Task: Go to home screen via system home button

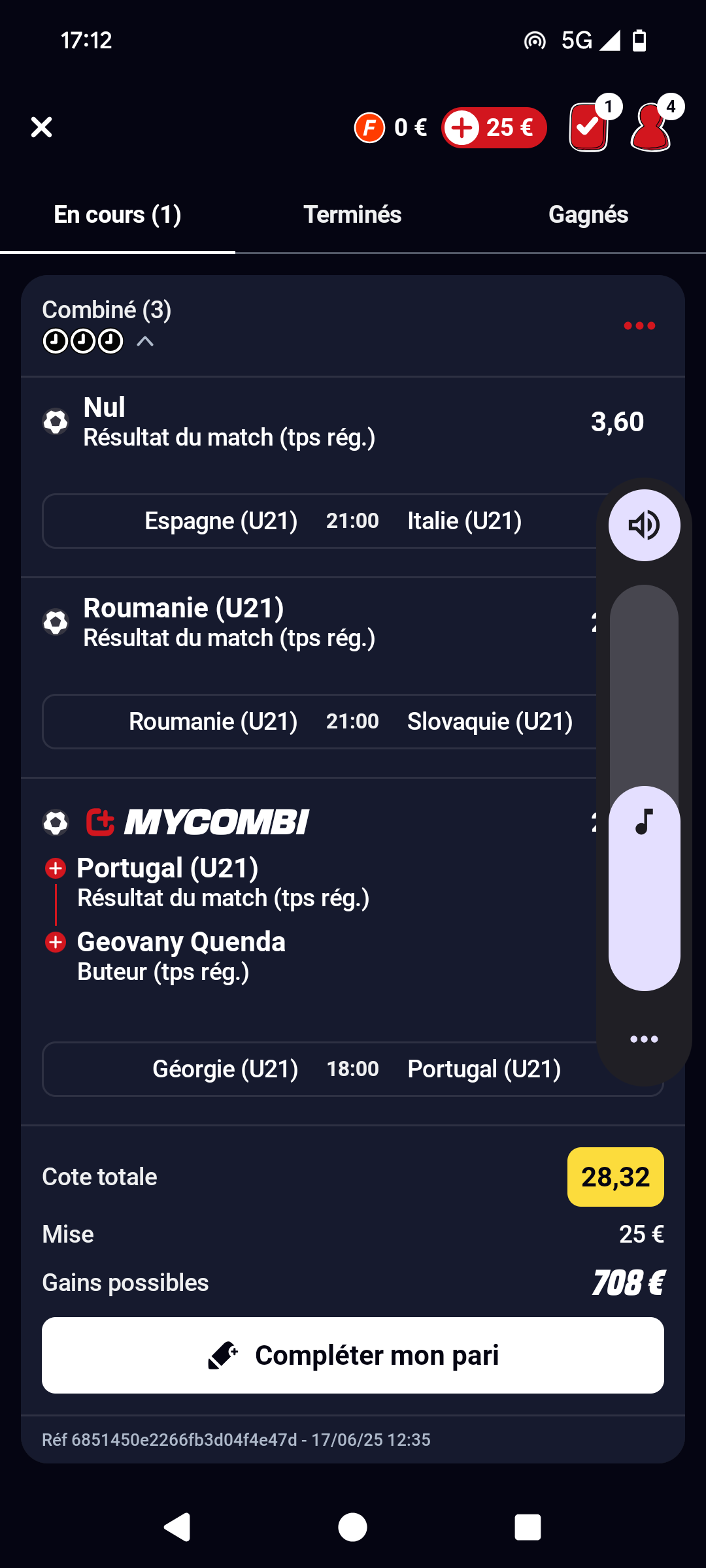Action: coord(352,1527)
